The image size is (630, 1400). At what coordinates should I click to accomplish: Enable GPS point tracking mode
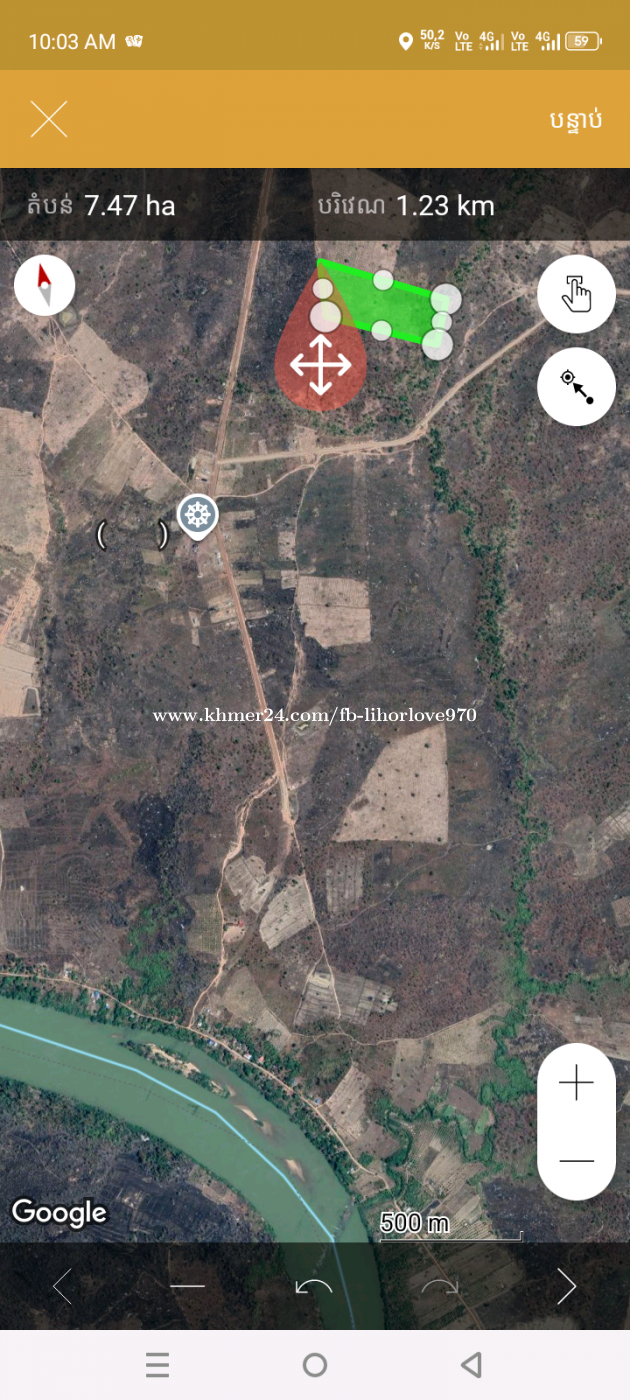[576, 387]
